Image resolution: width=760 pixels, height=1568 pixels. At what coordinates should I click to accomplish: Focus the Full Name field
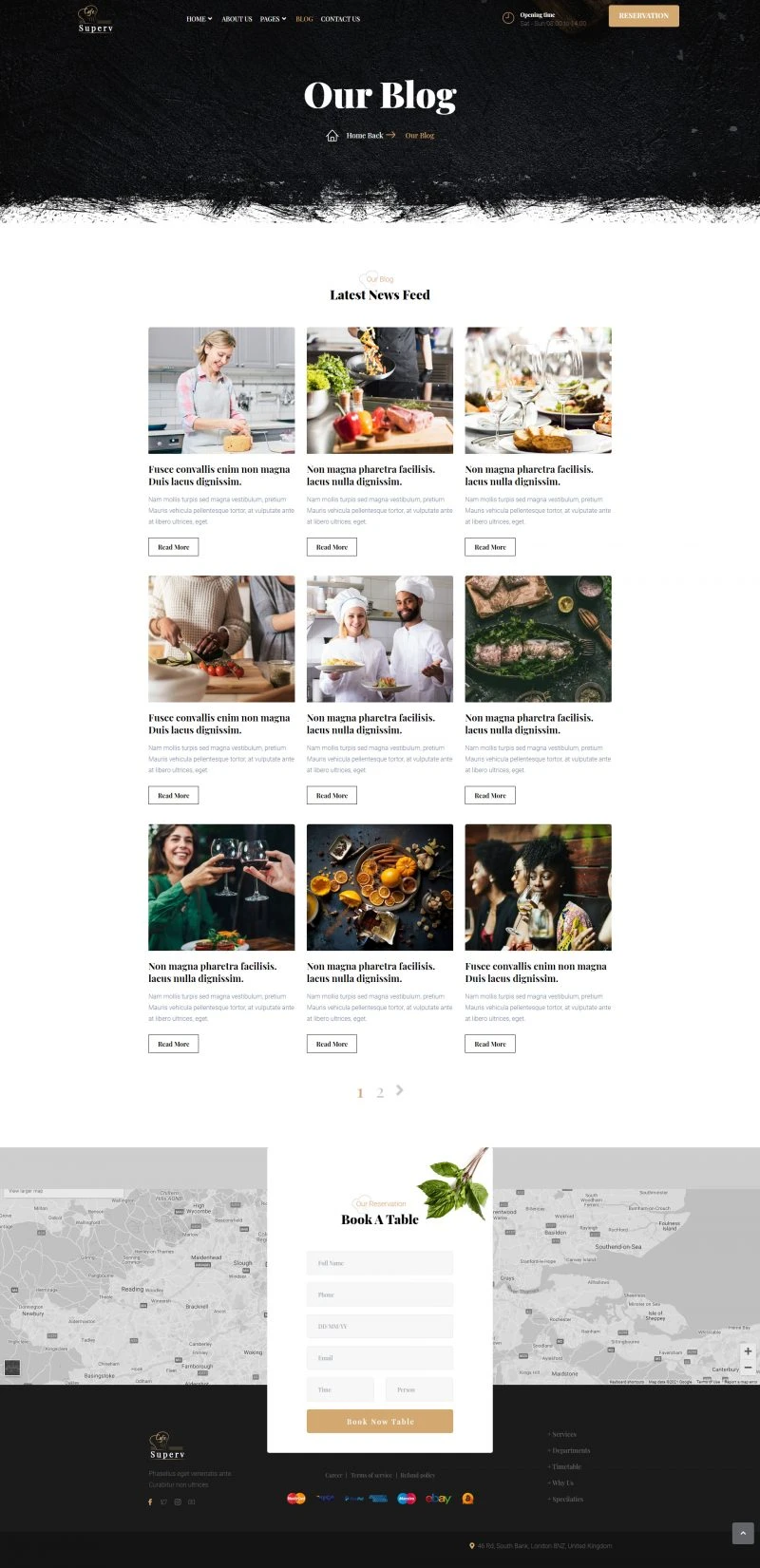(379, 1263)
